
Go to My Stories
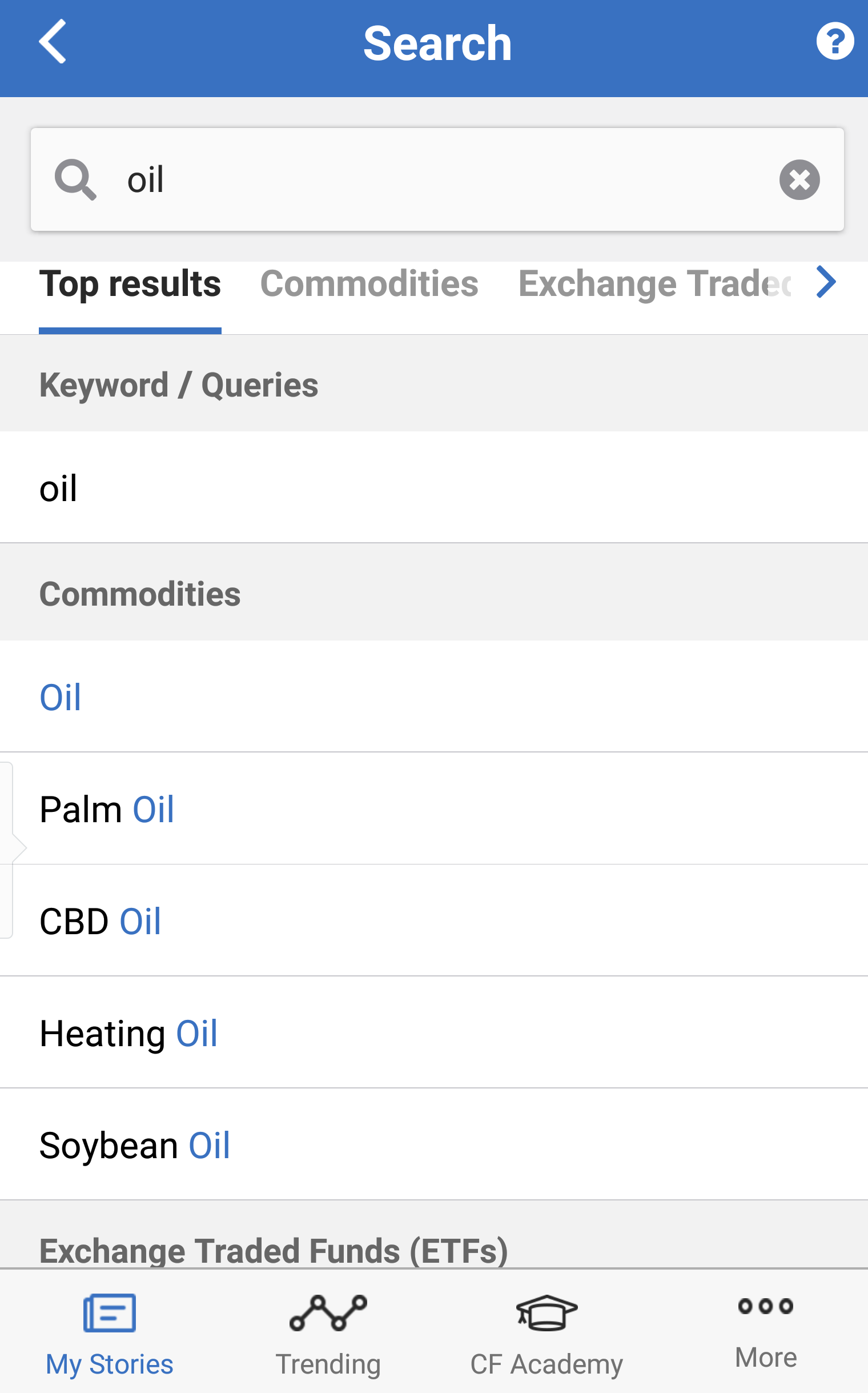(109, 1335)
